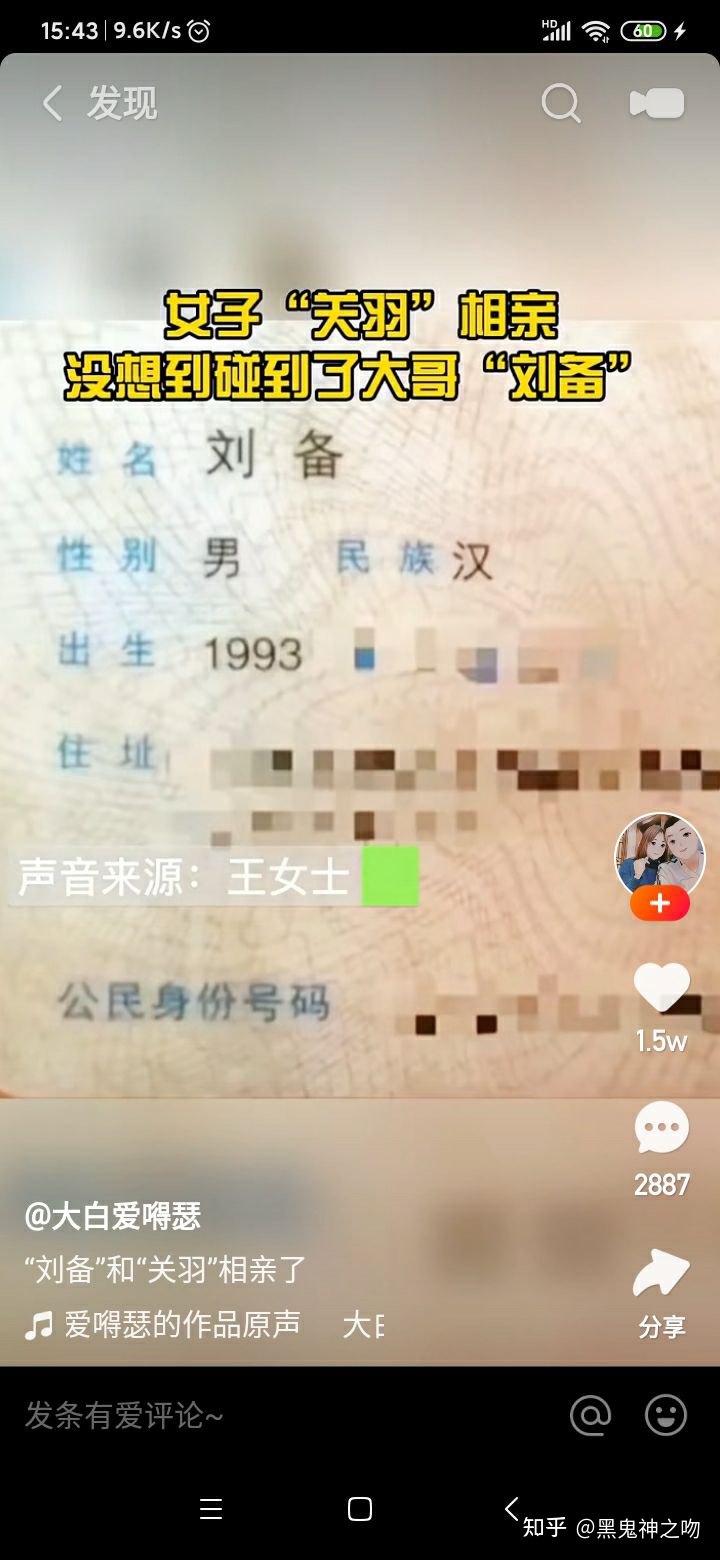Viewport: 720px width, 1560px height.
Task: Like this video with the heart
Action: coord(661,988)
